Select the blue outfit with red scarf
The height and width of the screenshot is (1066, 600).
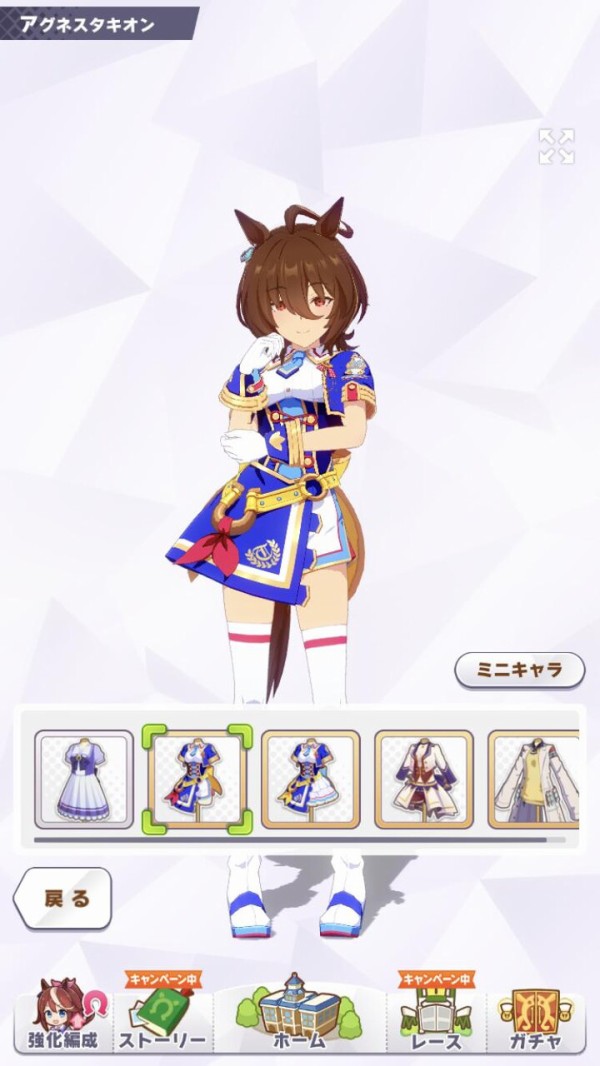point(197,779)
